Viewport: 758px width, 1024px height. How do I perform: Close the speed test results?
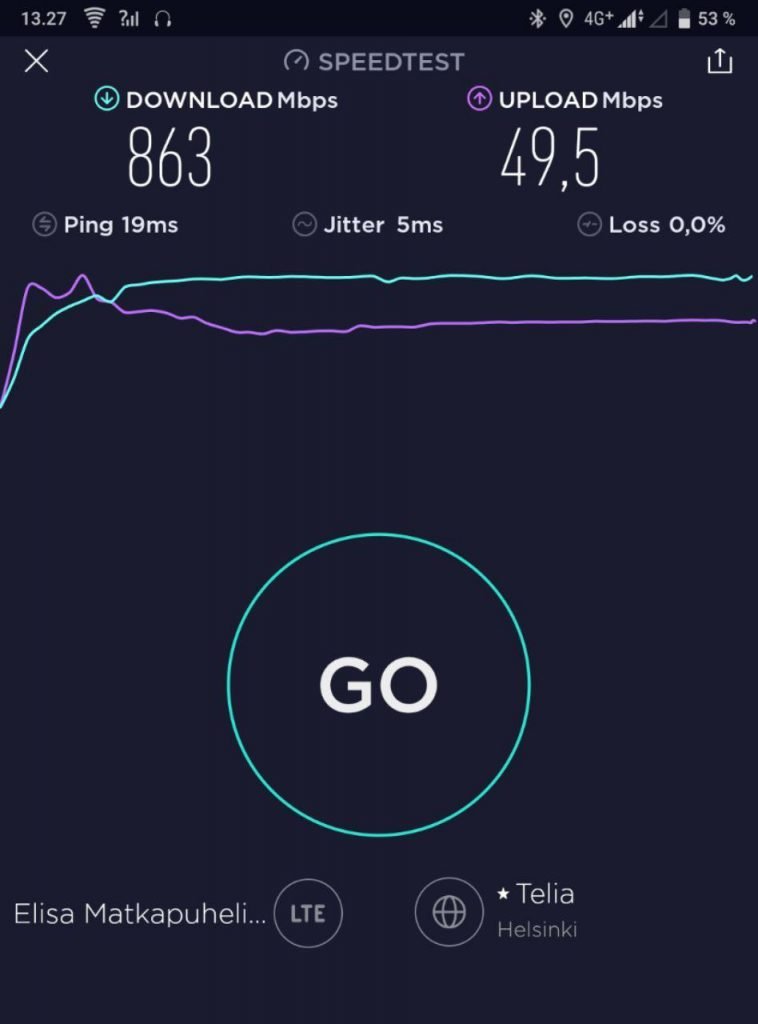pos(36,62)
